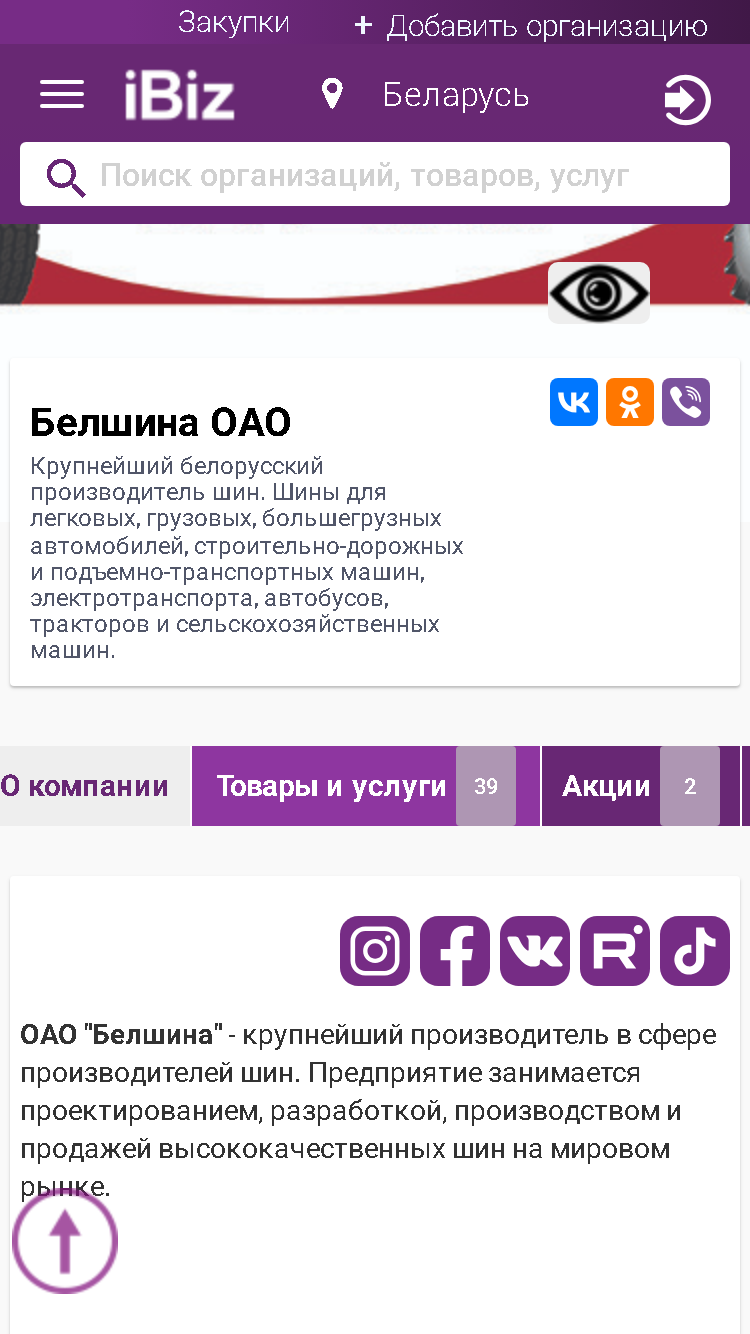This screenshot has width=750, height=1334.
Task: Share via Viber icon
Action: [x=686, y=402]
